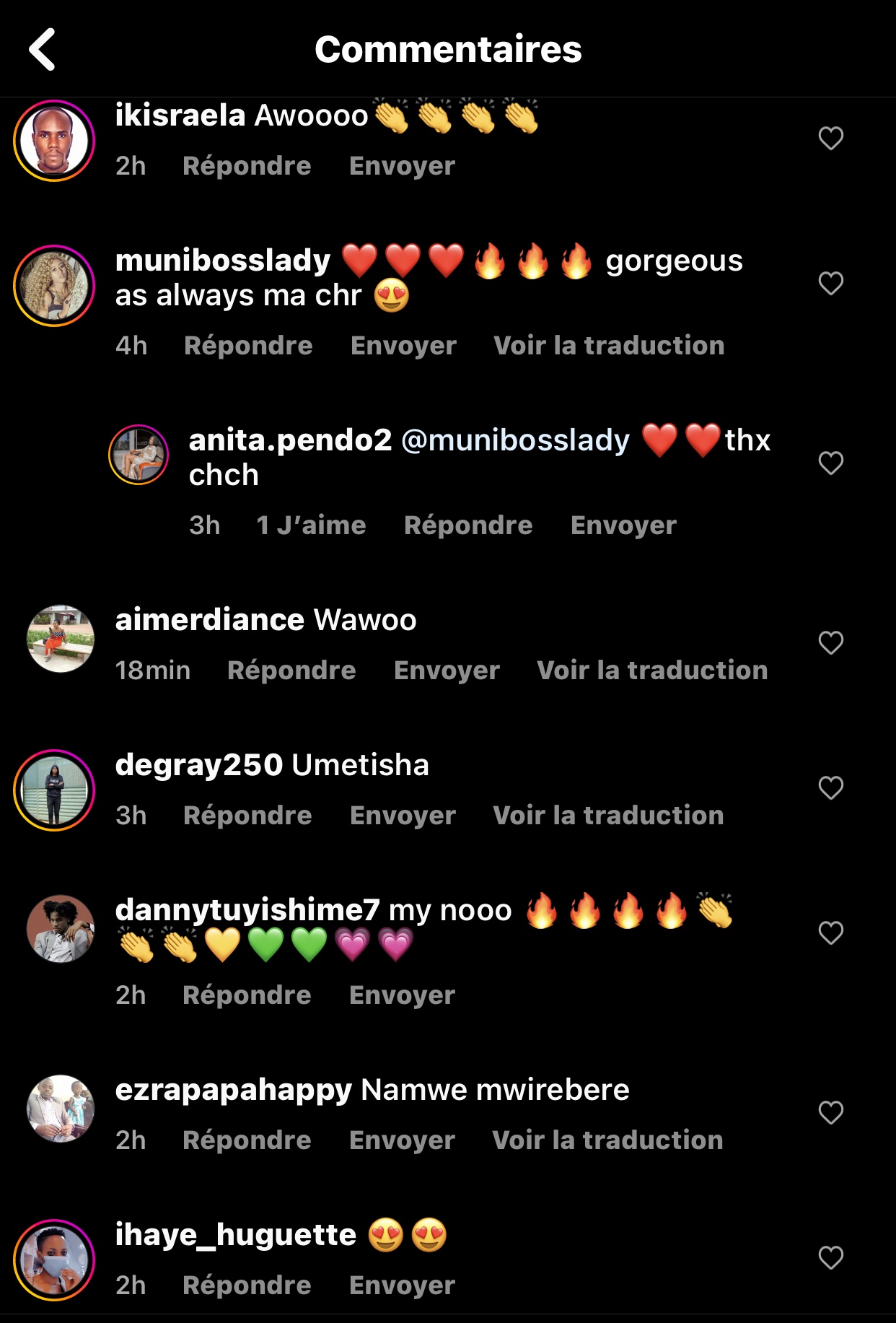Send dannytuyishime7's comment via Envoyer

point(402,995)
